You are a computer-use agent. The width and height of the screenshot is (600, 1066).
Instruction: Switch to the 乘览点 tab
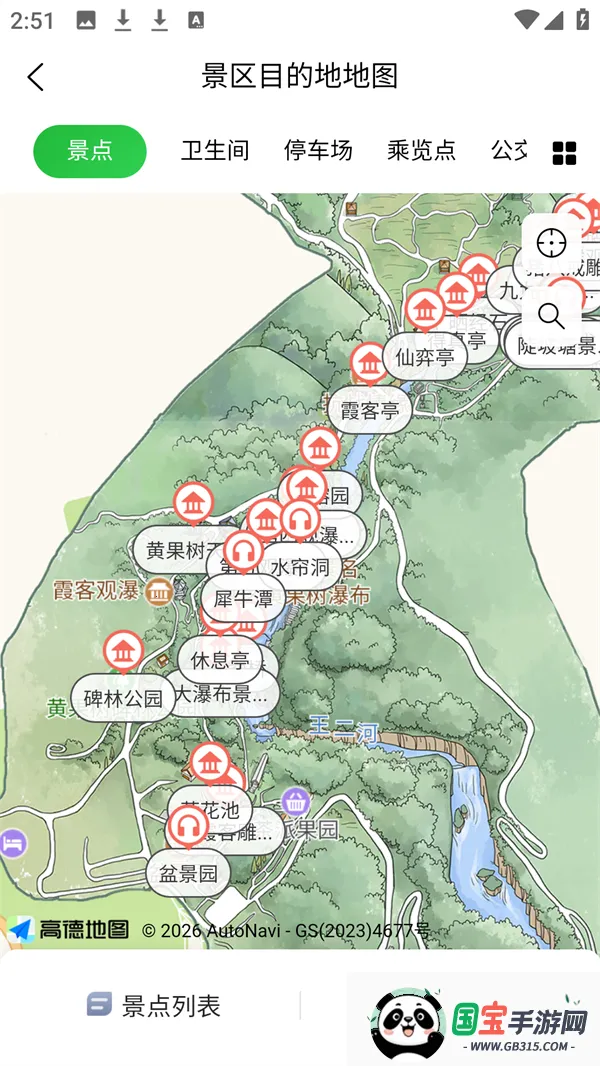coord(421,151)
